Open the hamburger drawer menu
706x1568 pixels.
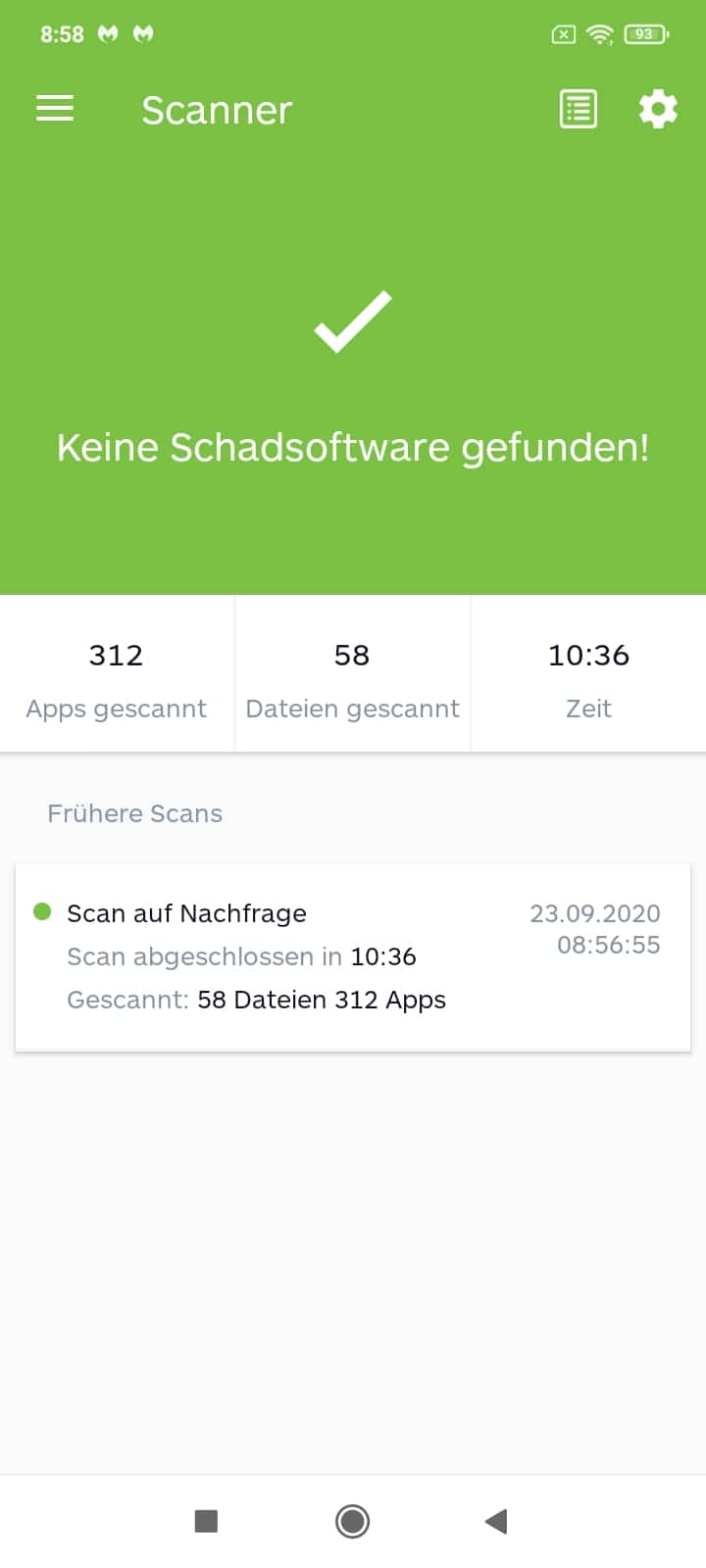point(55,109)
